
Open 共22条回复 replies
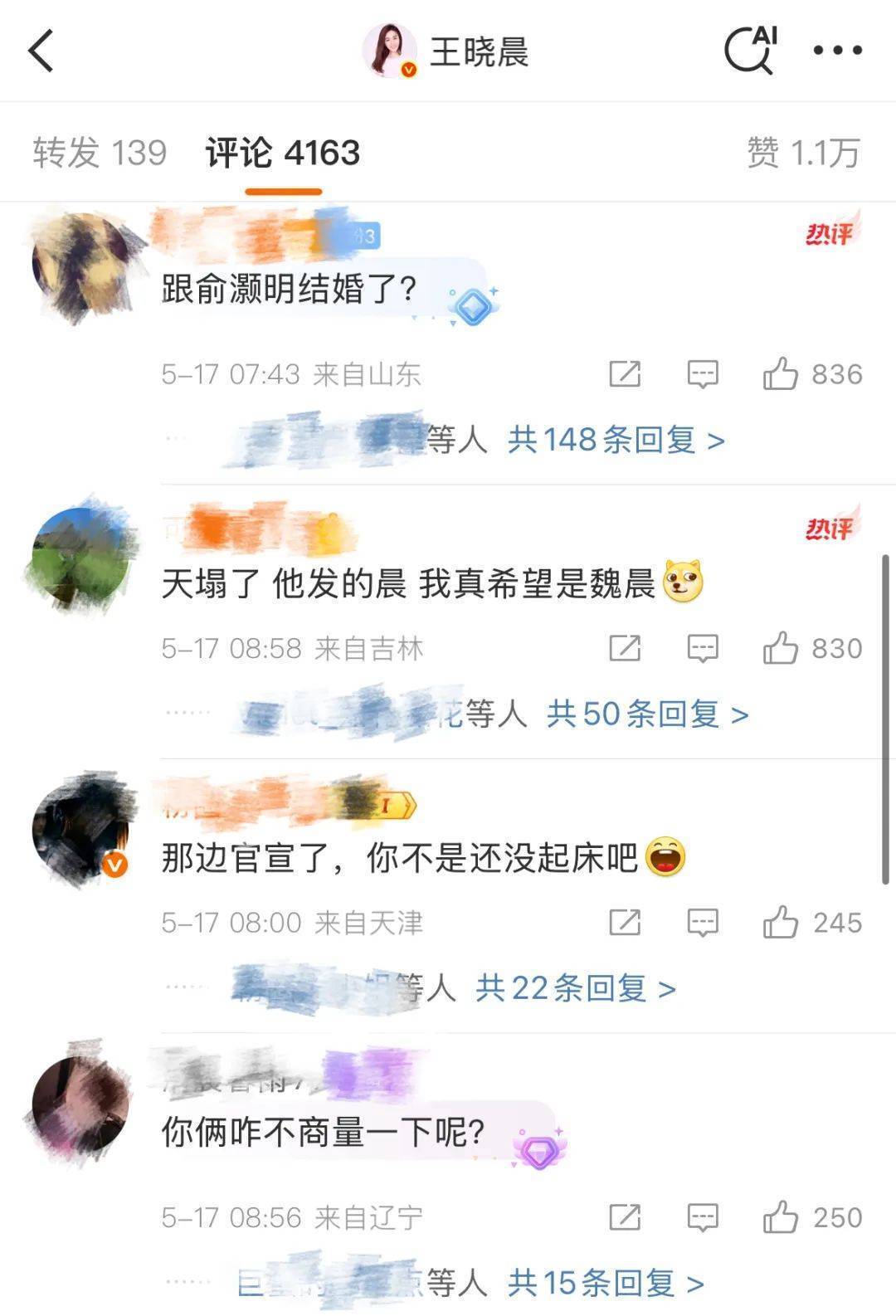(x=575, y=988)
